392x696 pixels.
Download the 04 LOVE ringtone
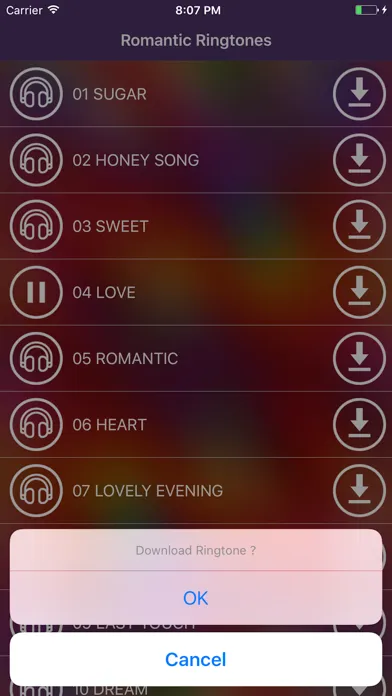click(359, 292)
